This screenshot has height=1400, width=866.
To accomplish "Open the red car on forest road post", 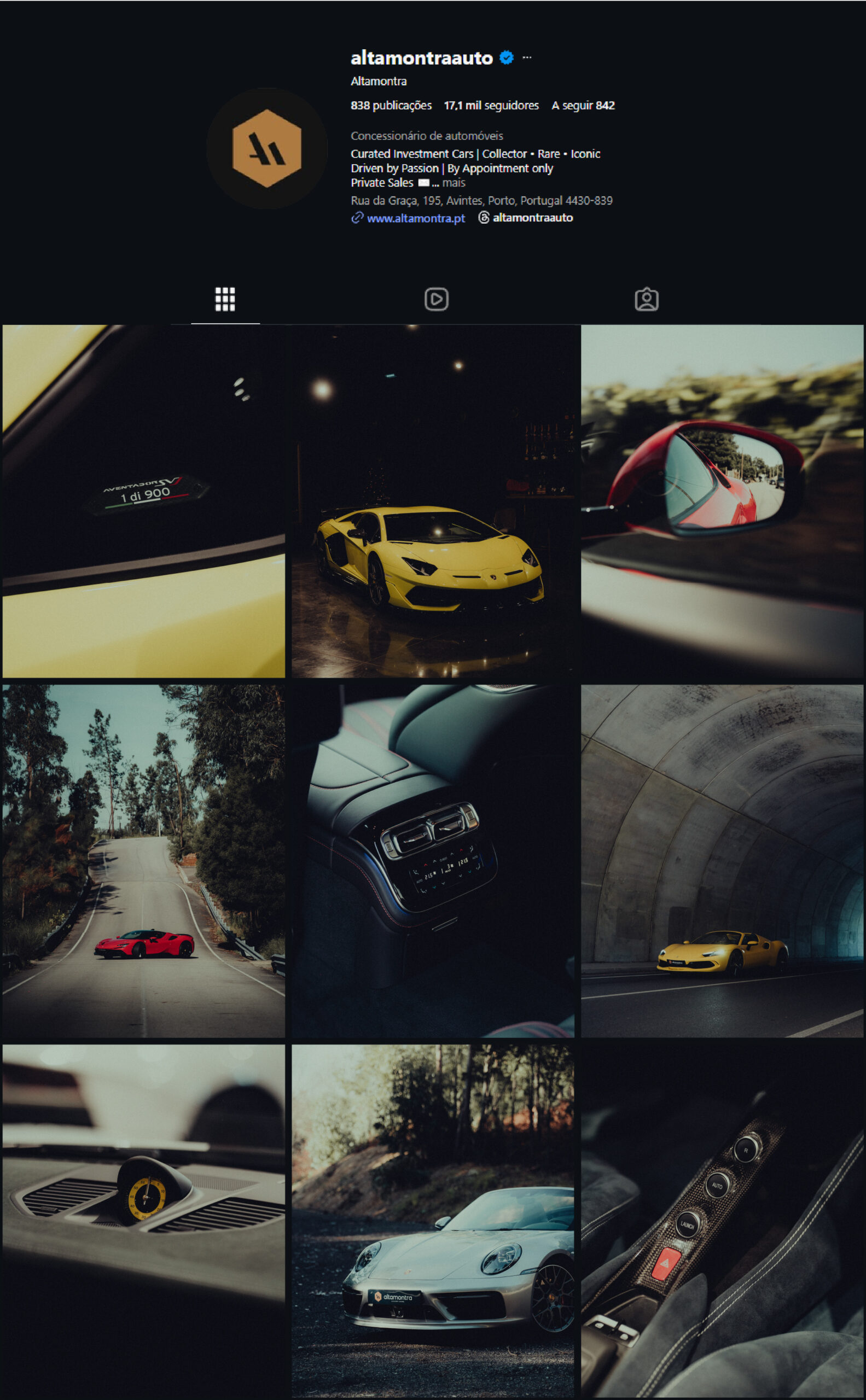I will click(x=144, y=861).
